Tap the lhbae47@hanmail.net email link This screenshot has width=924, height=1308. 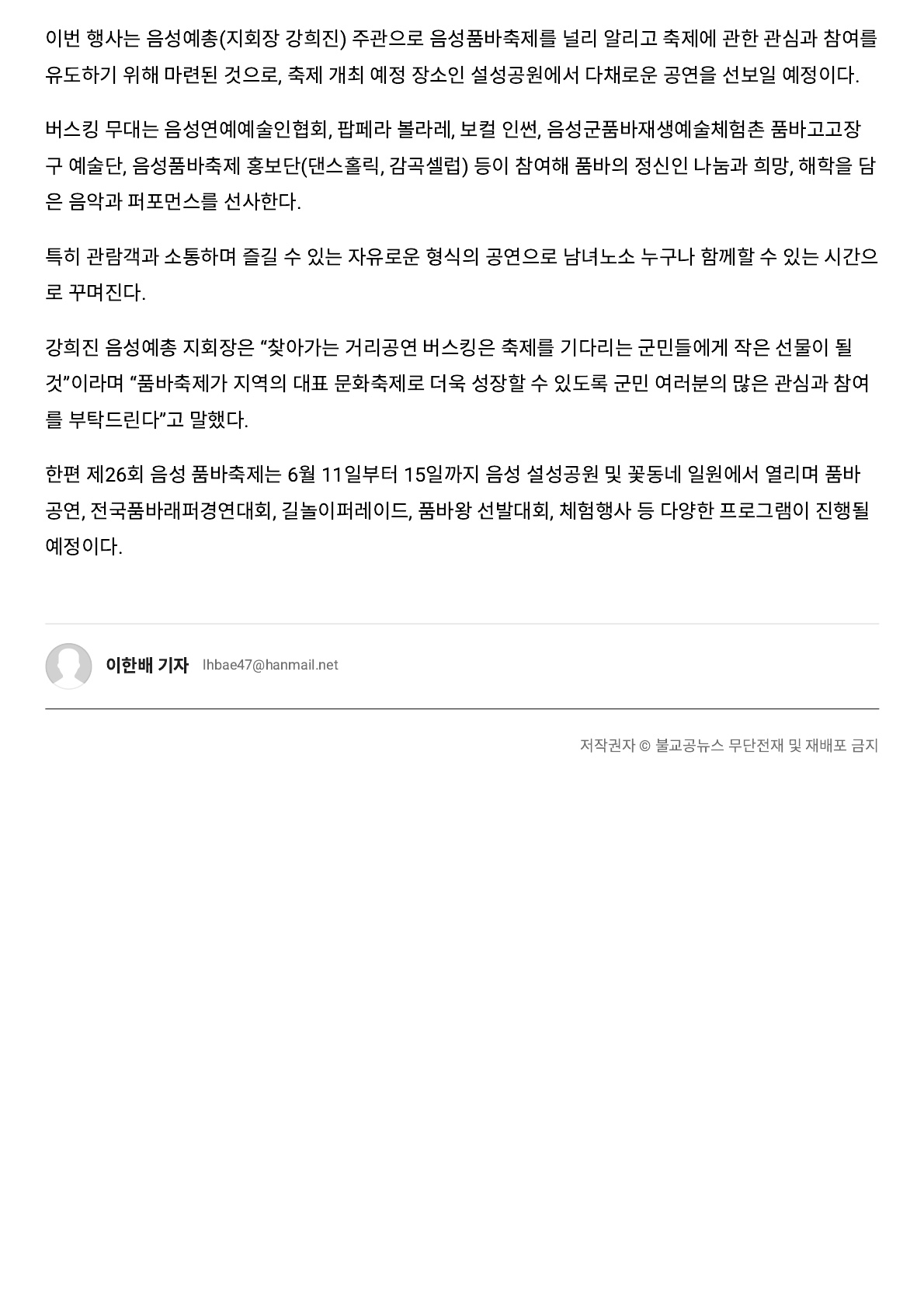[x=270, y=666]
